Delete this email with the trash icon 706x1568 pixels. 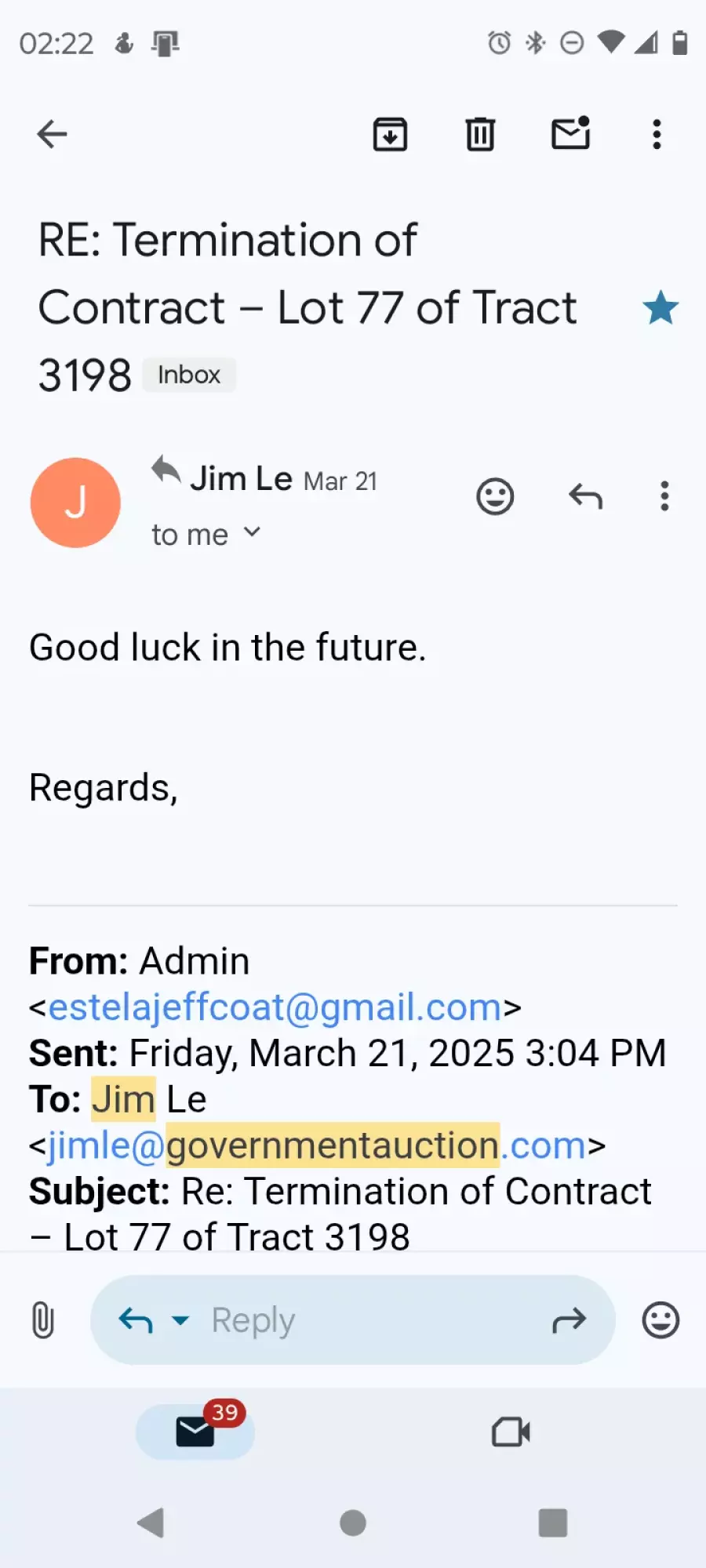480,134
